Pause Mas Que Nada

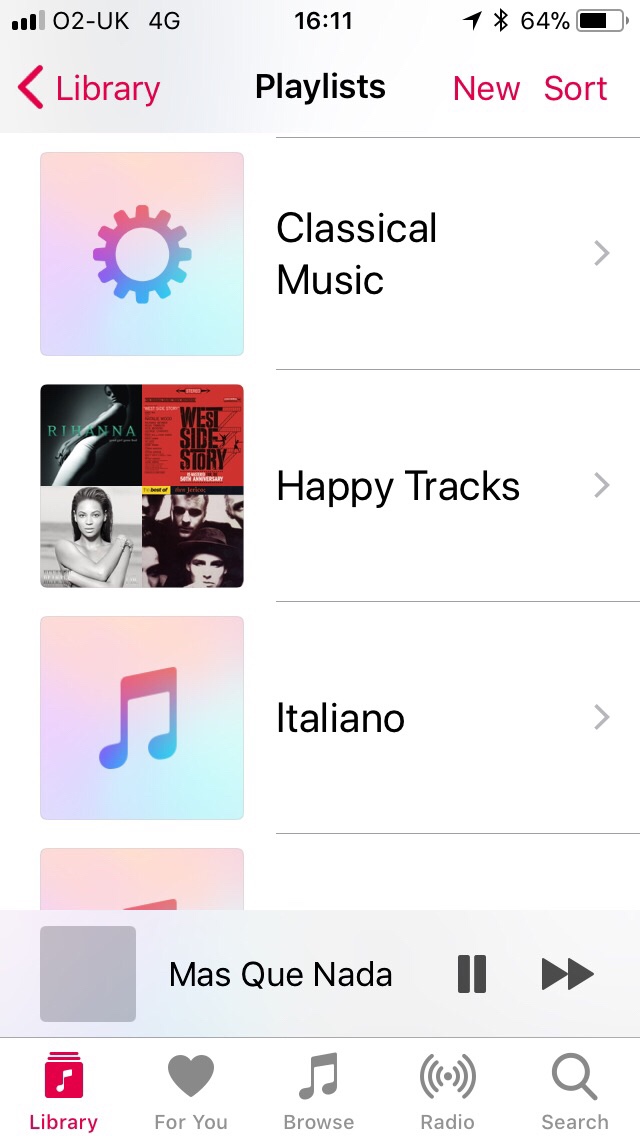click(x=472, y=973)
